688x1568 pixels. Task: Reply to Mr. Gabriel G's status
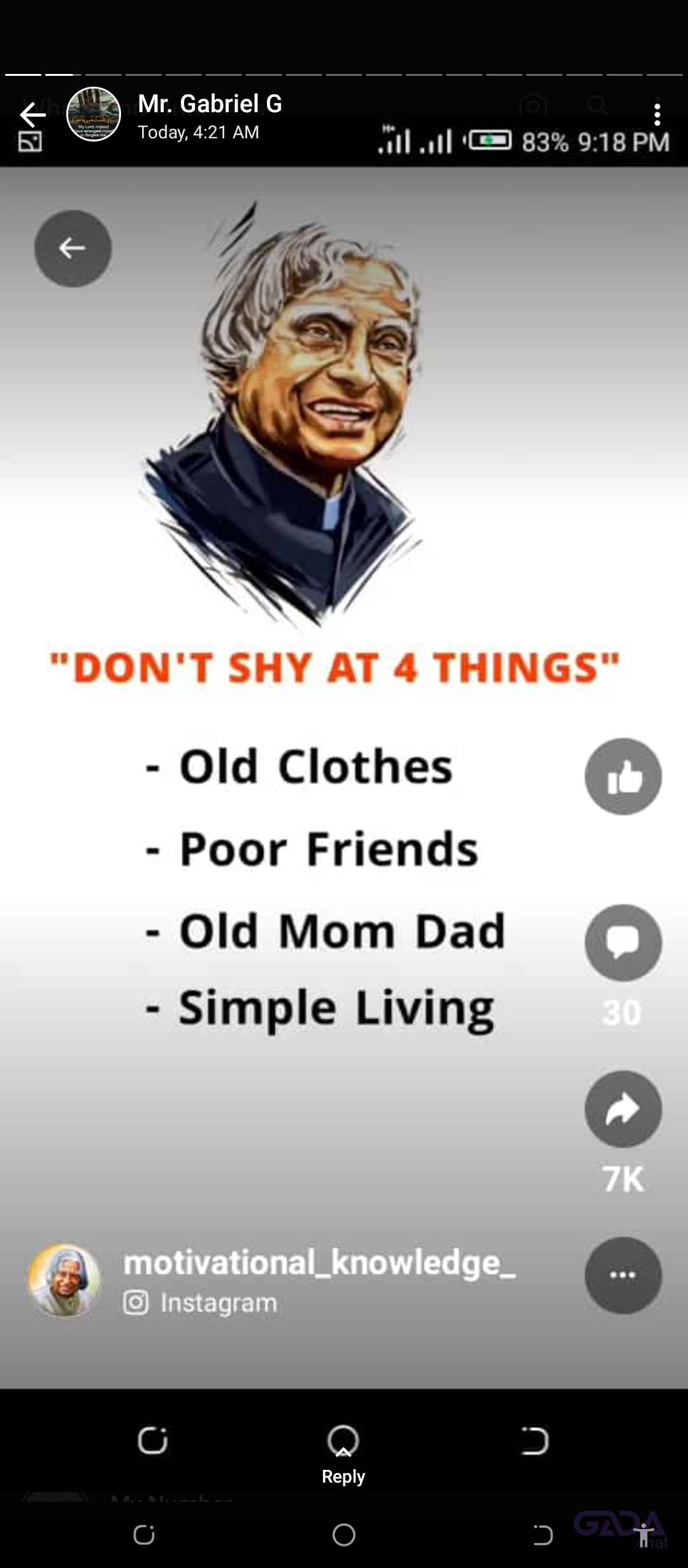[343, 1452]
